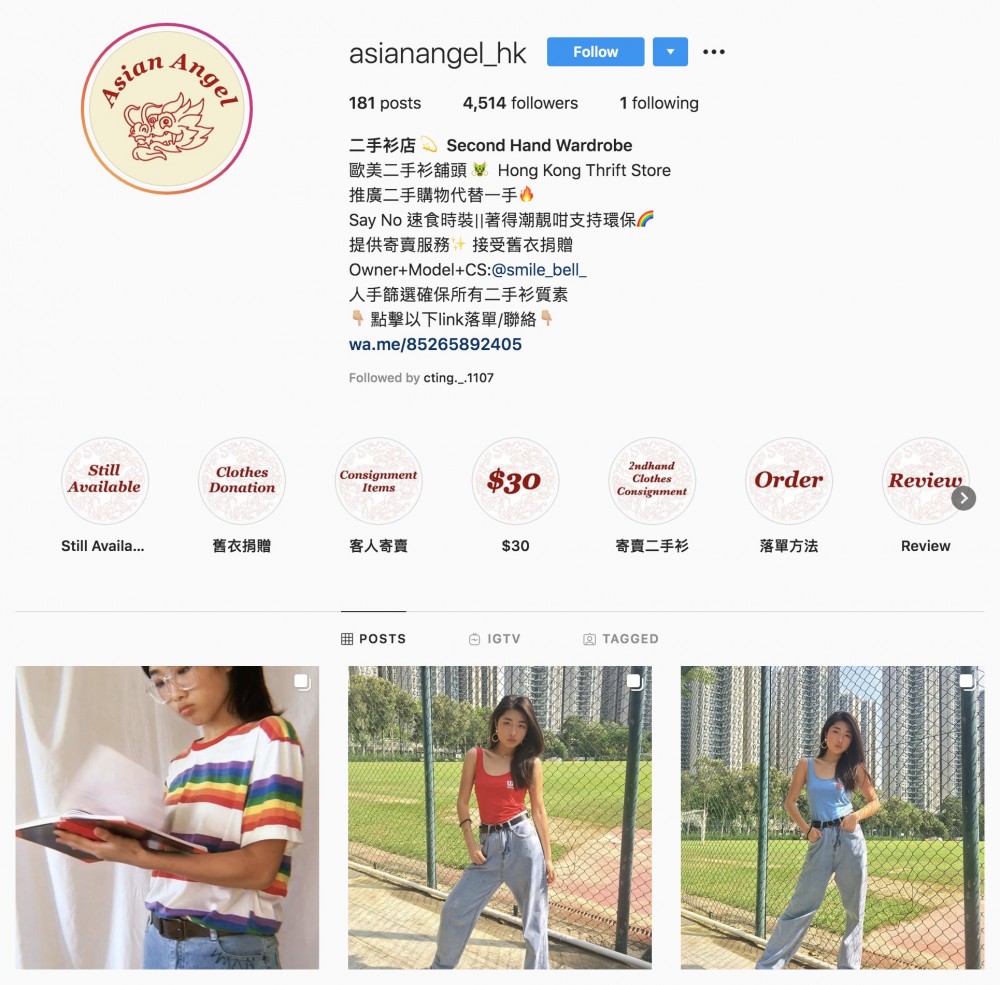Image resolution: width=1000 pixels, height=985 pixels.
Task: Open the @smile_bell_ profile link
Action: pos(539,270)
